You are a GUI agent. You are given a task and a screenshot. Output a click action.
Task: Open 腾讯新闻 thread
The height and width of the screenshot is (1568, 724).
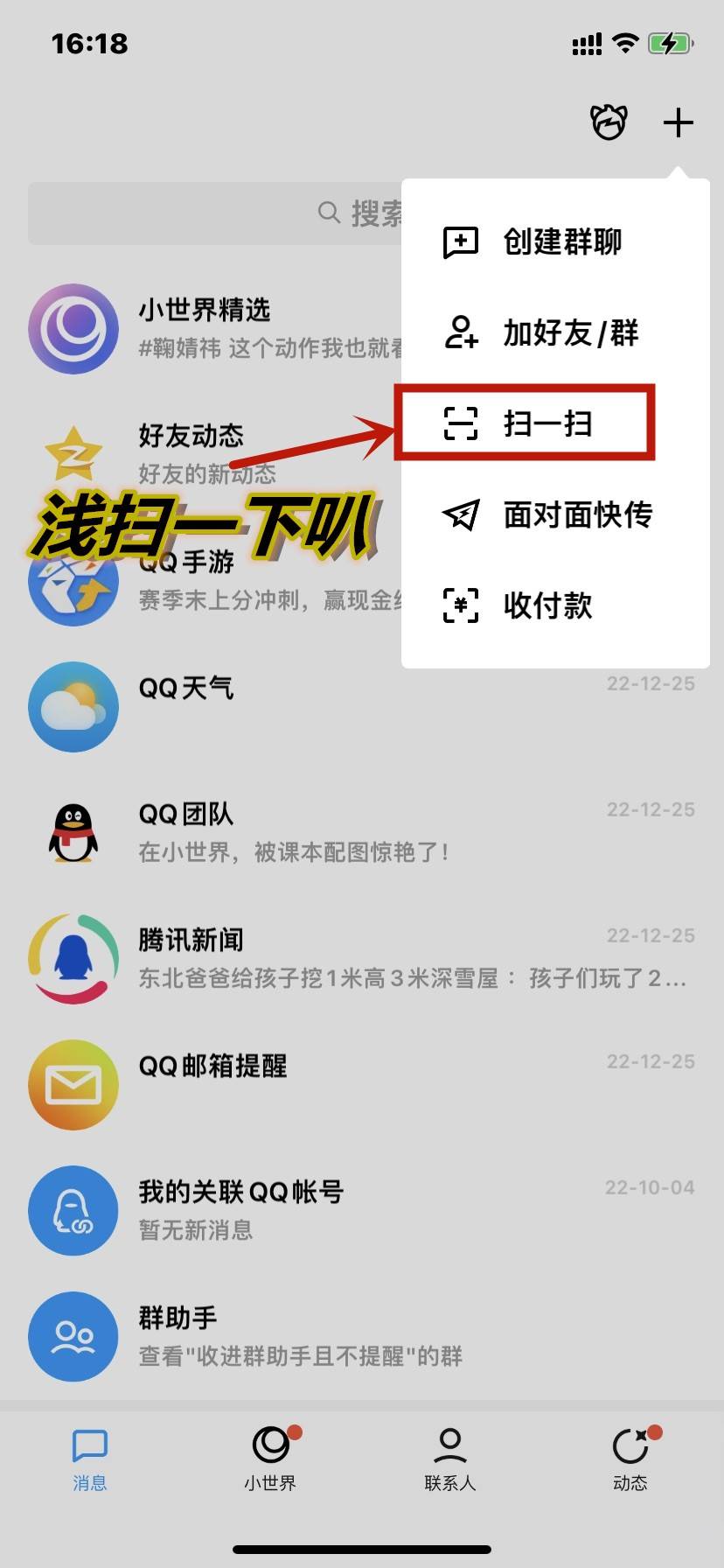pos(350,959)
